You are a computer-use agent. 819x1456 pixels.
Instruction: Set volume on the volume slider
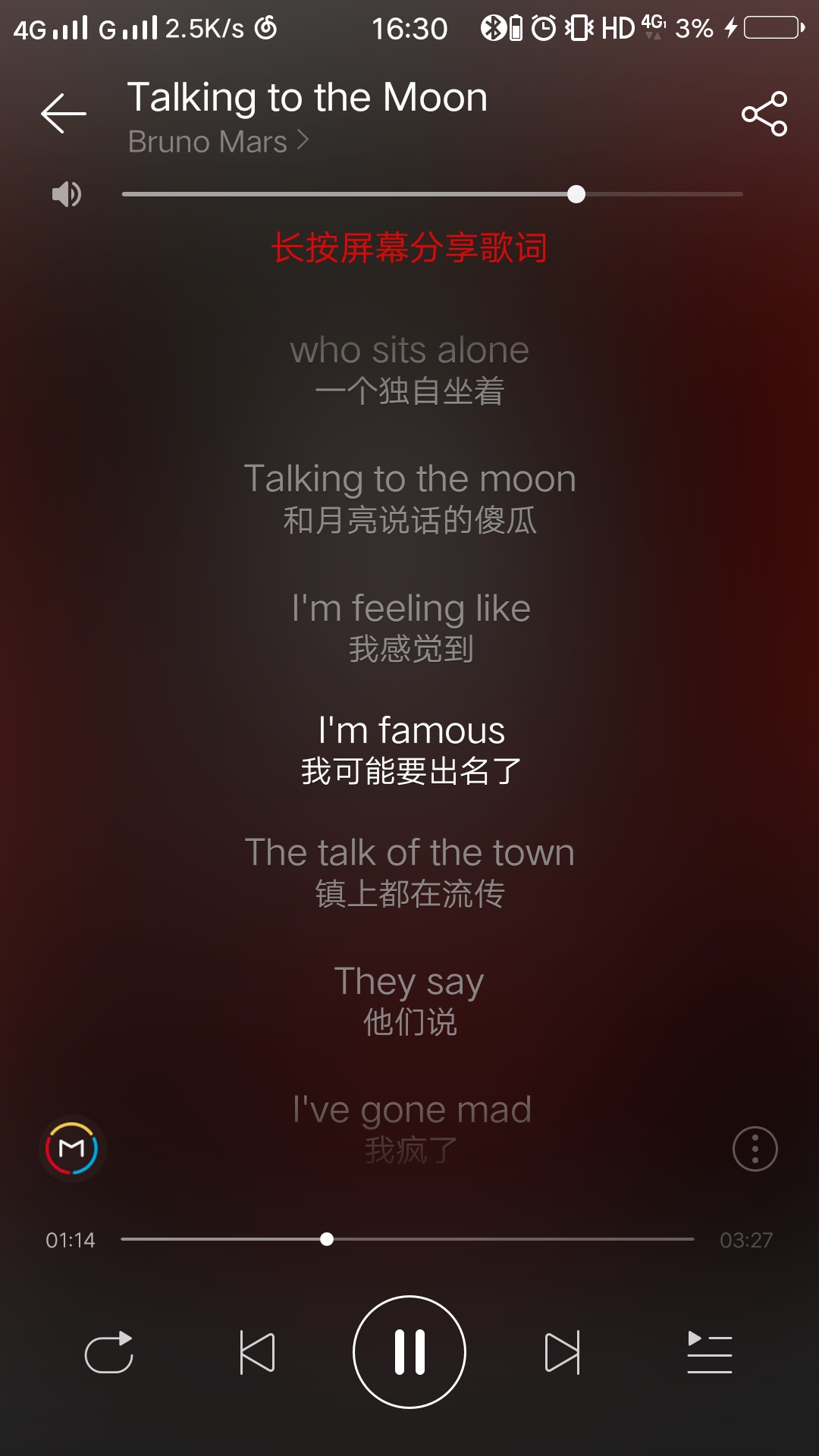pyautogui.click(x=432, y=194)
